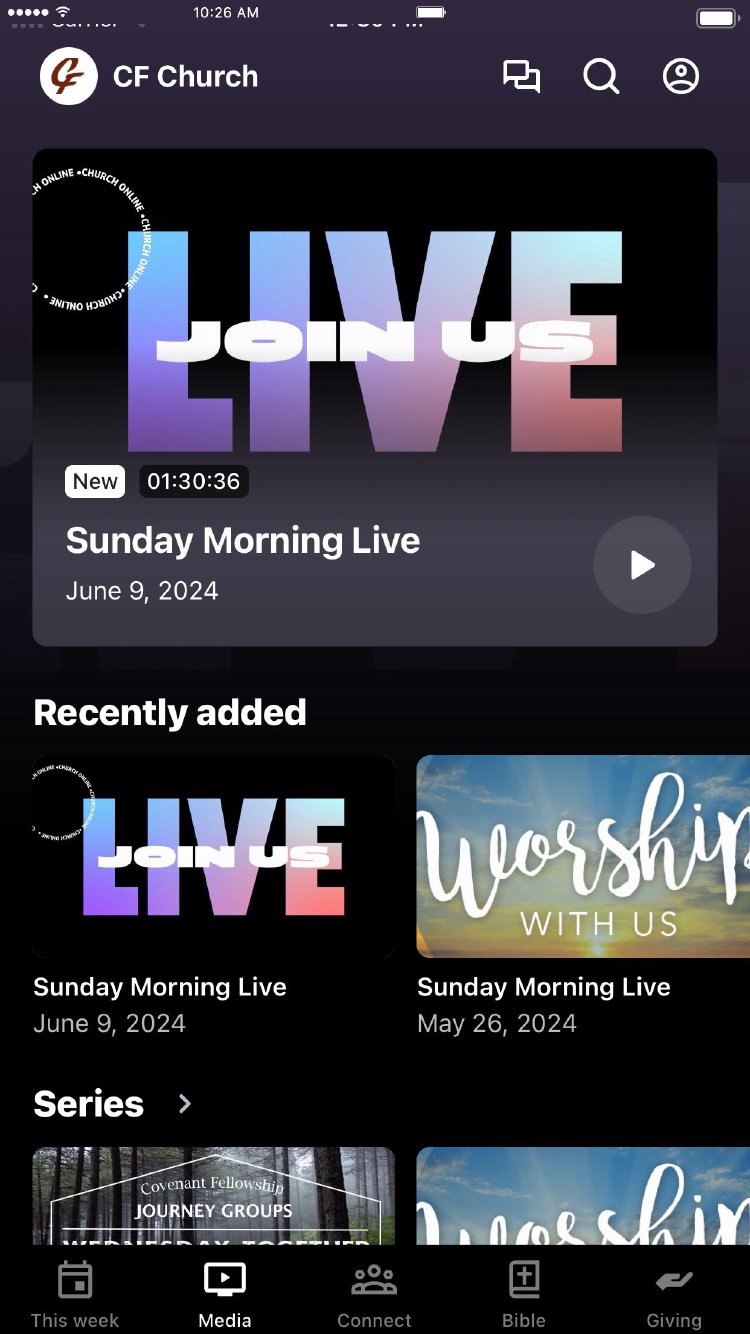Screen dimensions: 750x1334
Task: Switch to the Bible tab
Action: point(524,1296)
